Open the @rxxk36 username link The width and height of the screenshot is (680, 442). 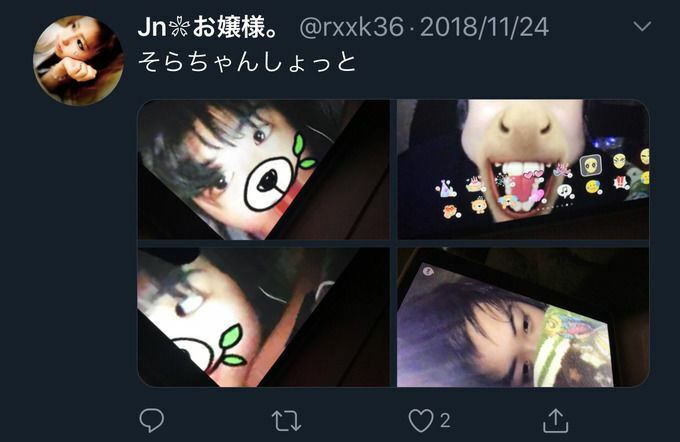[x=351, y=27]
